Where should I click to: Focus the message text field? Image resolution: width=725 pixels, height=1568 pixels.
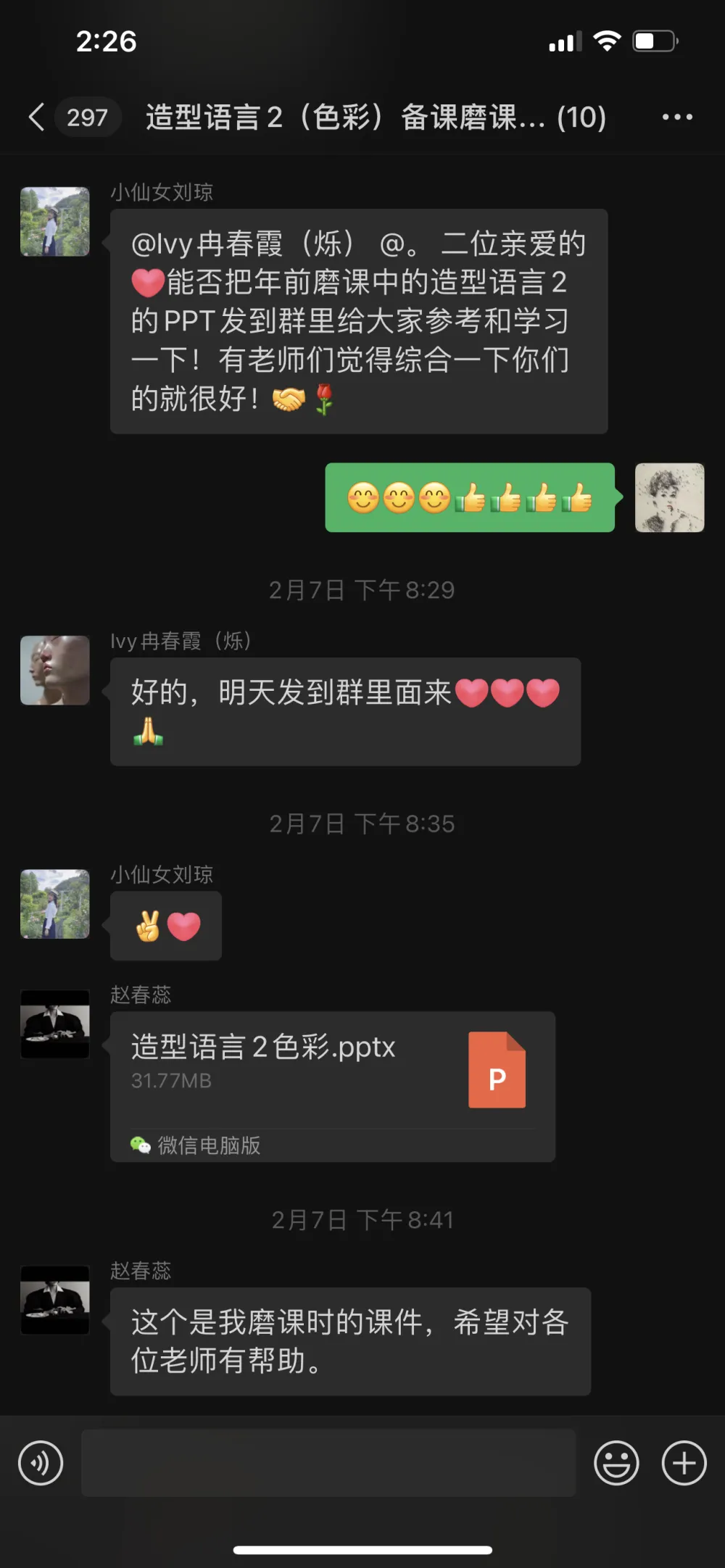click(x=328, y=1463)
